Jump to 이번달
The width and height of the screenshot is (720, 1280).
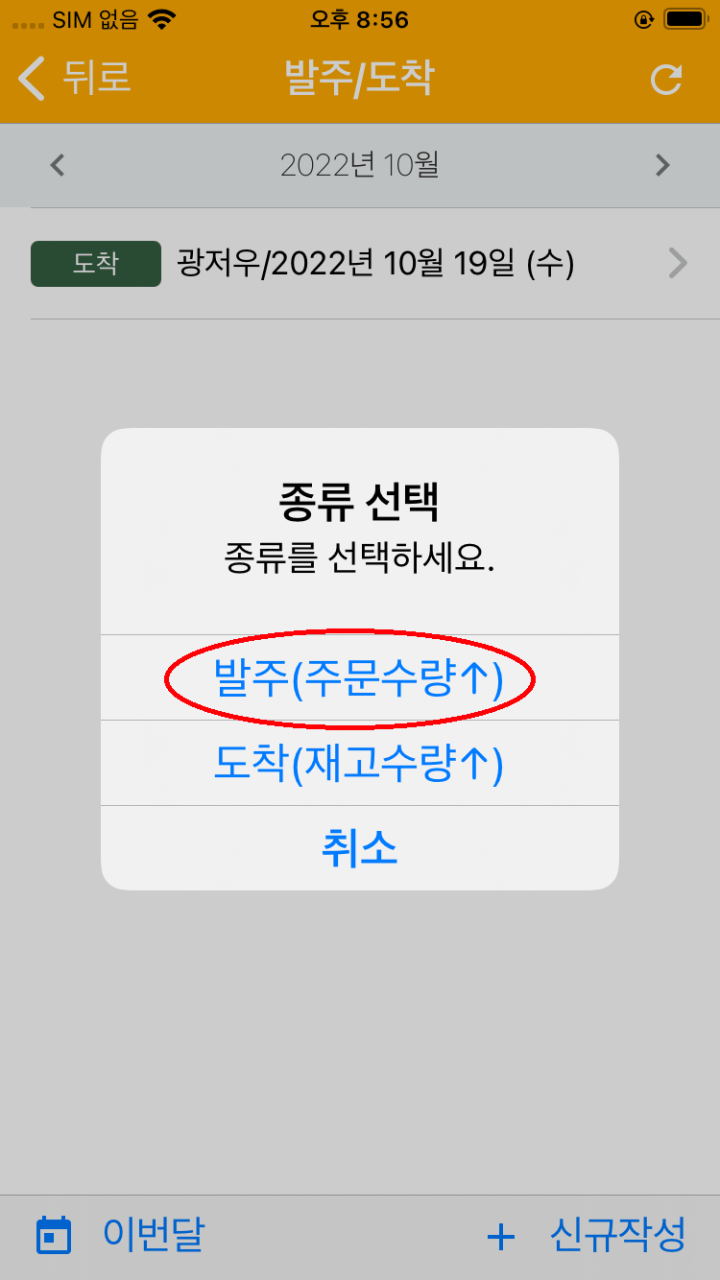[120, 1235]
